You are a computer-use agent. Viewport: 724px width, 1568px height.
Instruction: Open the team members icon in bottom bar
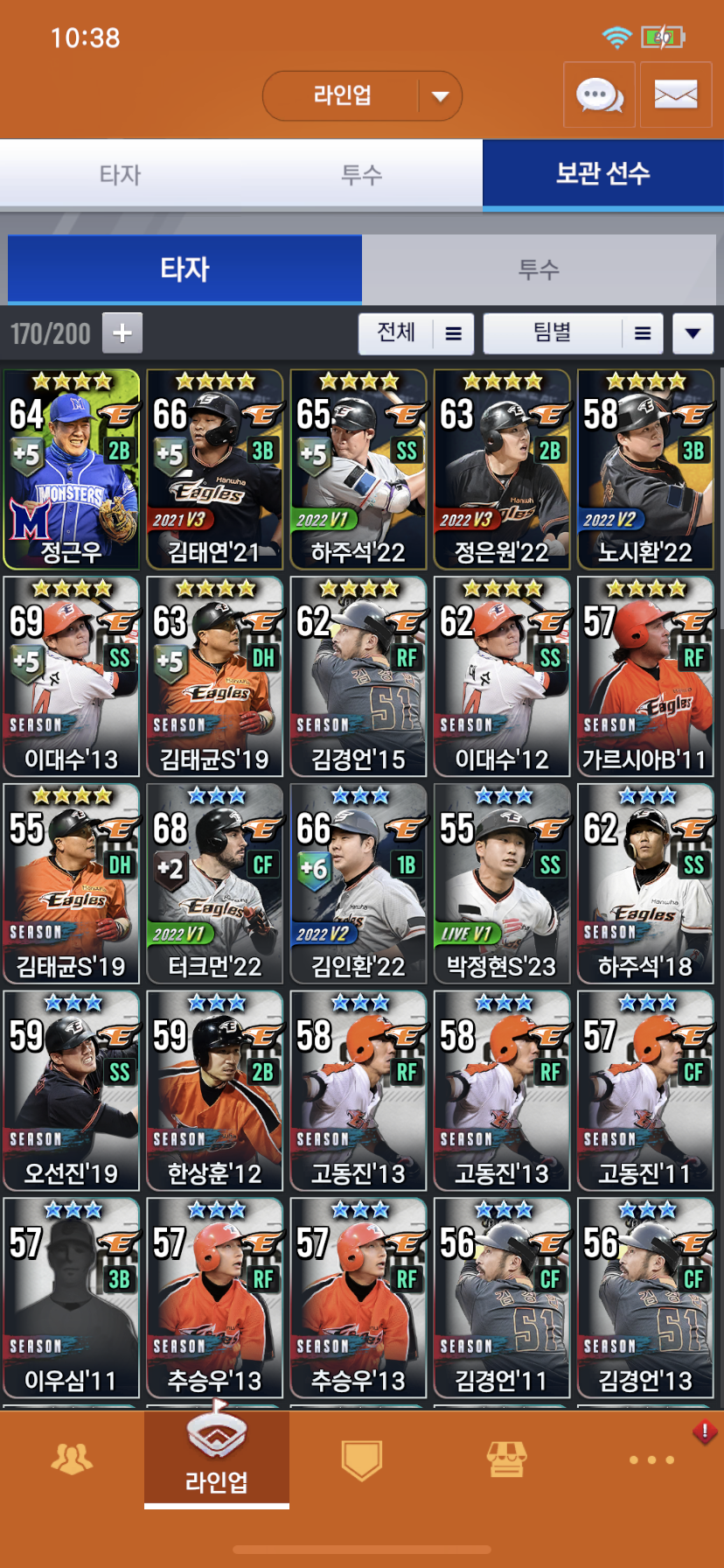point(72,1459)
